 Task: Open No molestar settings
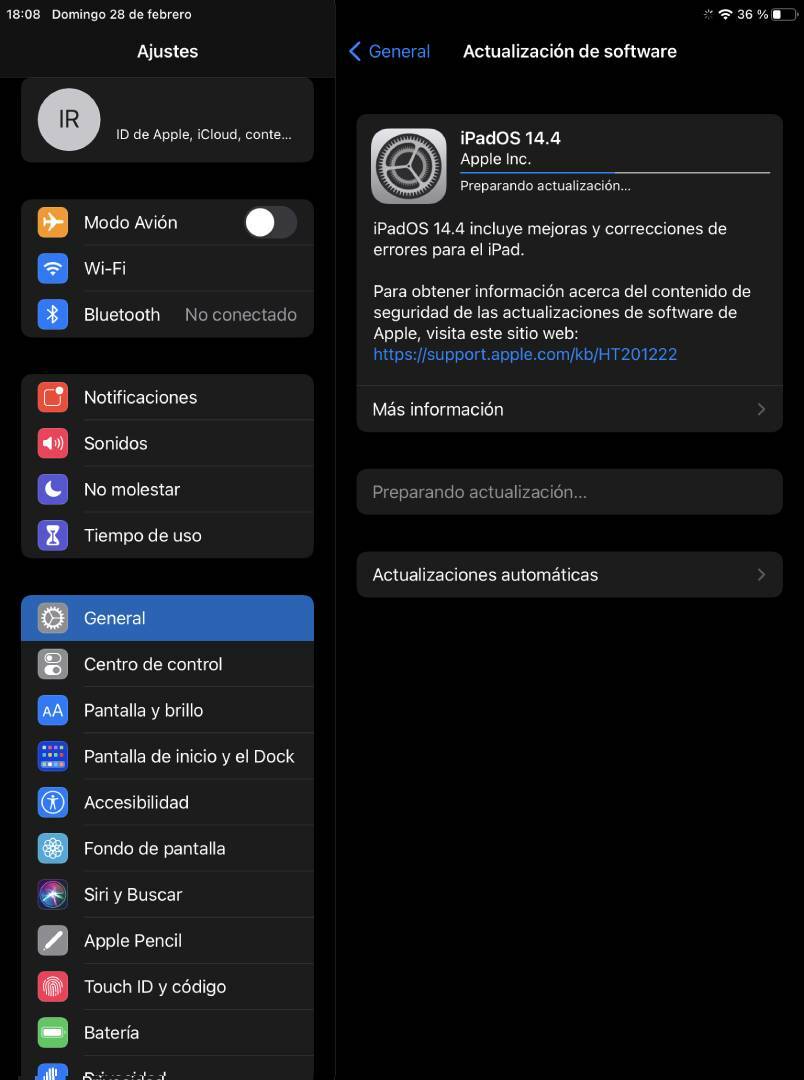[x=167, y=489]
